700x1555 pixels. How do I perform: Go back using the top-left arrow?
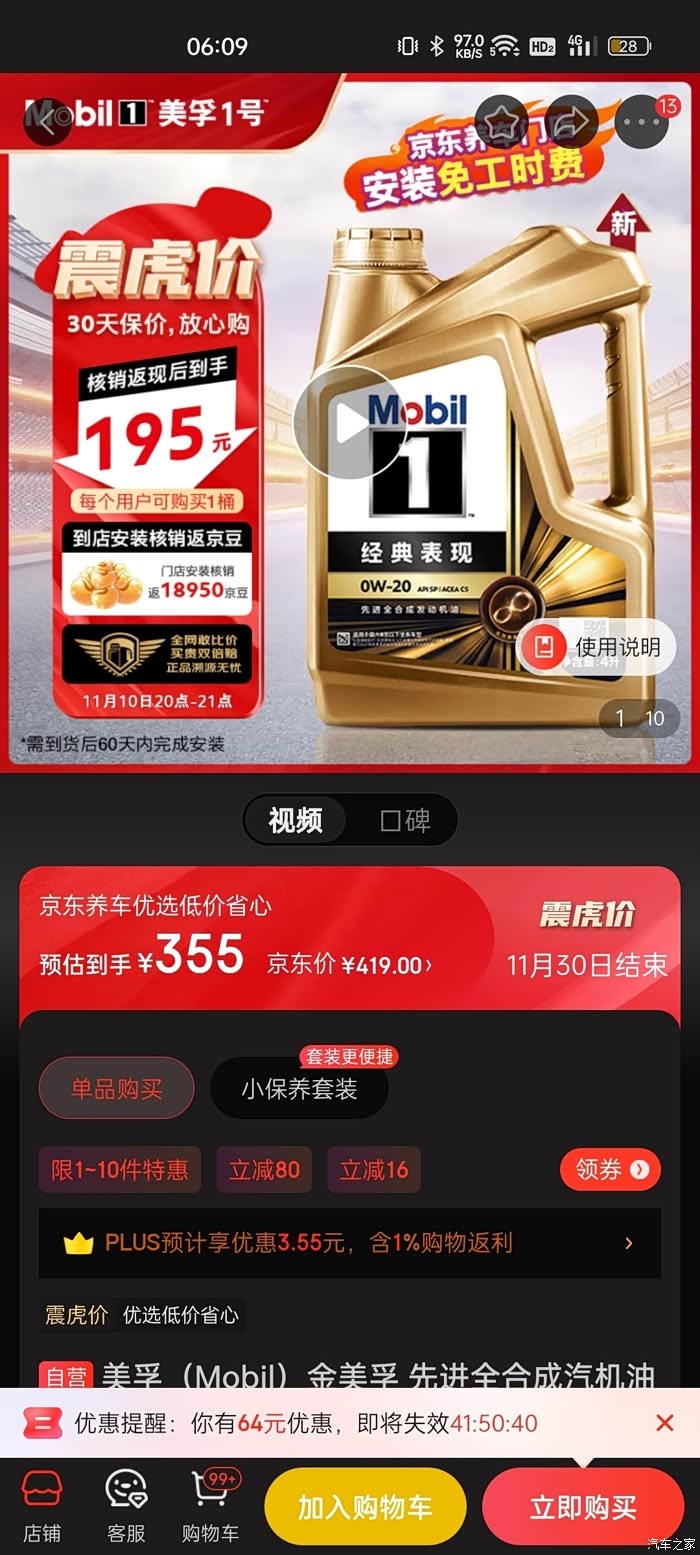[46, 122]
